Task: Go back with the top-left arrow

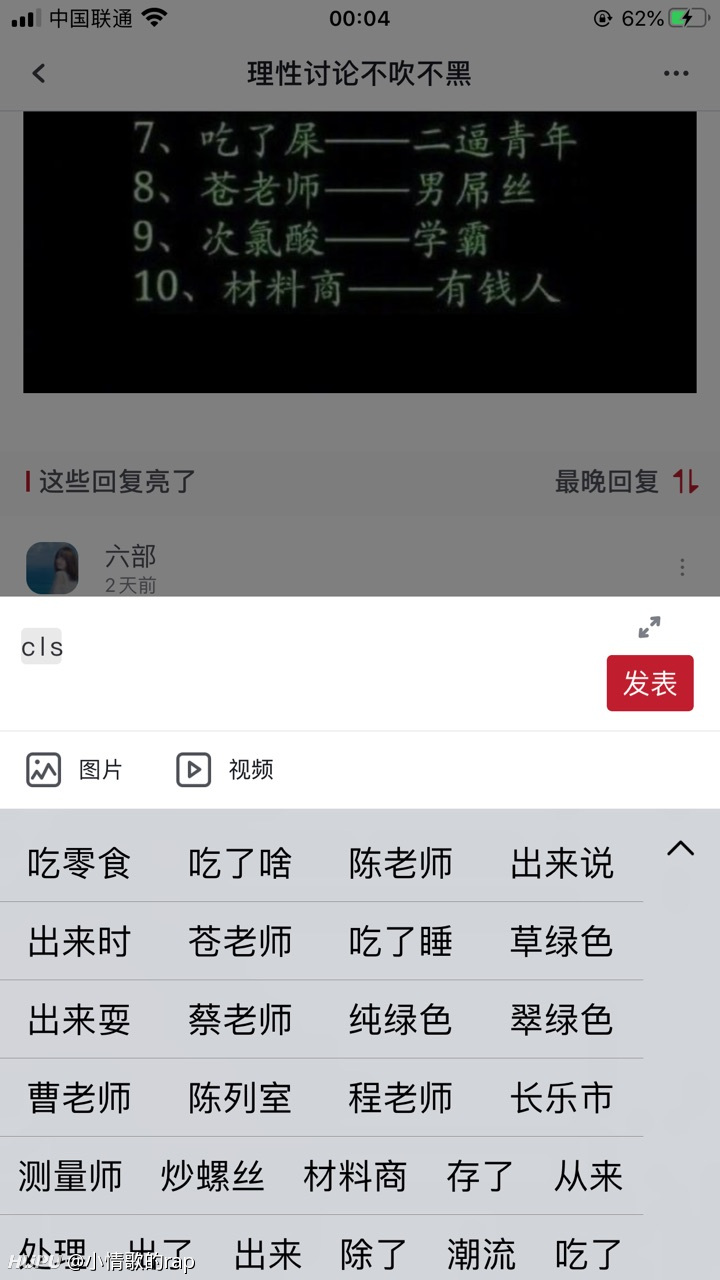Action: click(x=39, y=73)
